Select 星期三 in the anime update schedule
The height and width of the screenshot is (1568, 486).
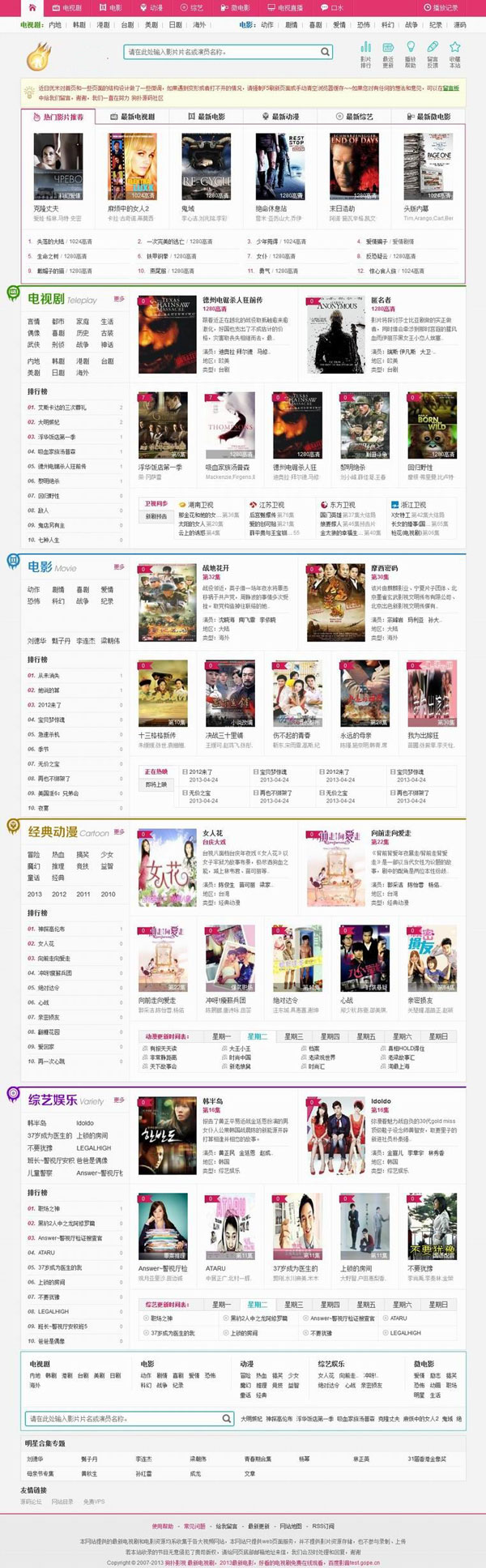coord(293,1036)
